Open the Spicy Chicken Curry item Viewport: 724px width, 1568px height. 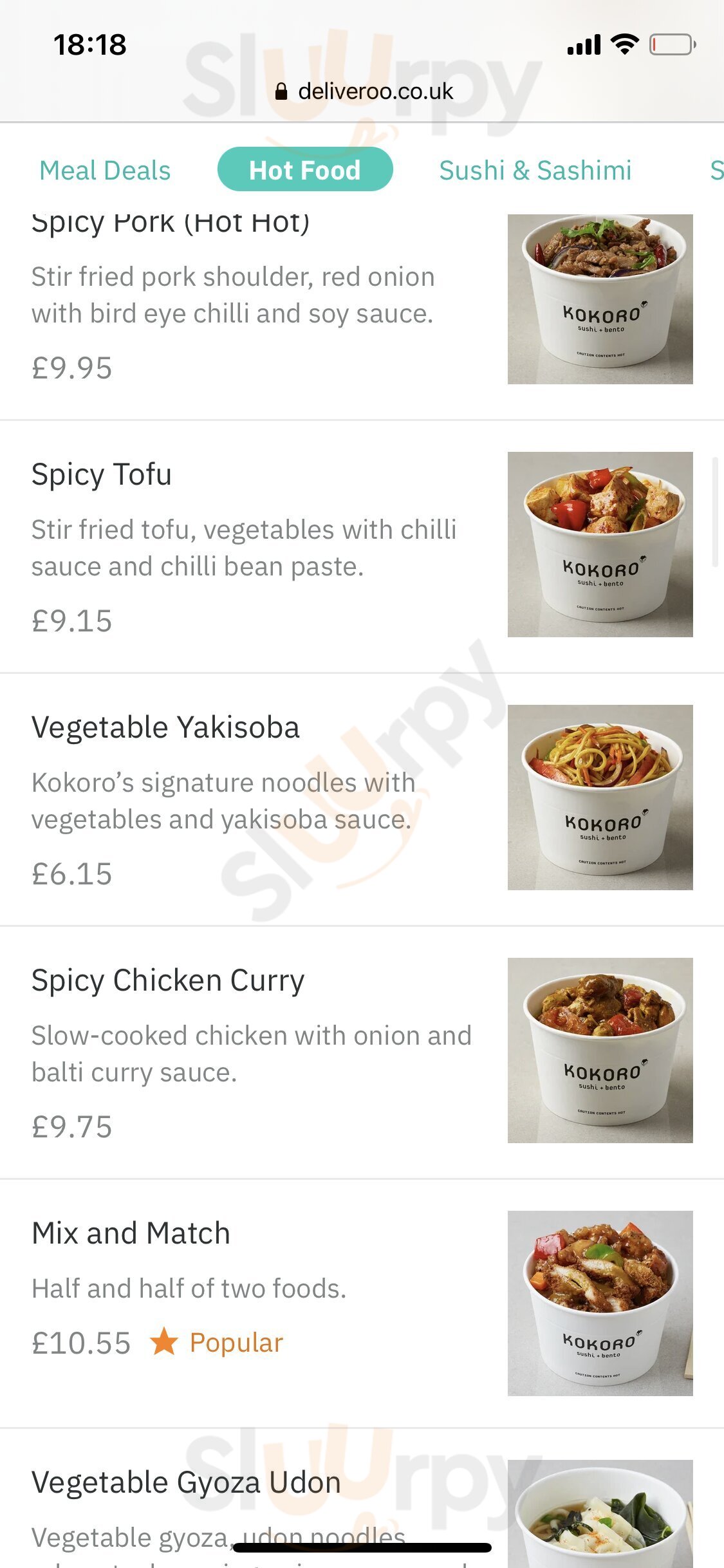click(x=167, y=980)
